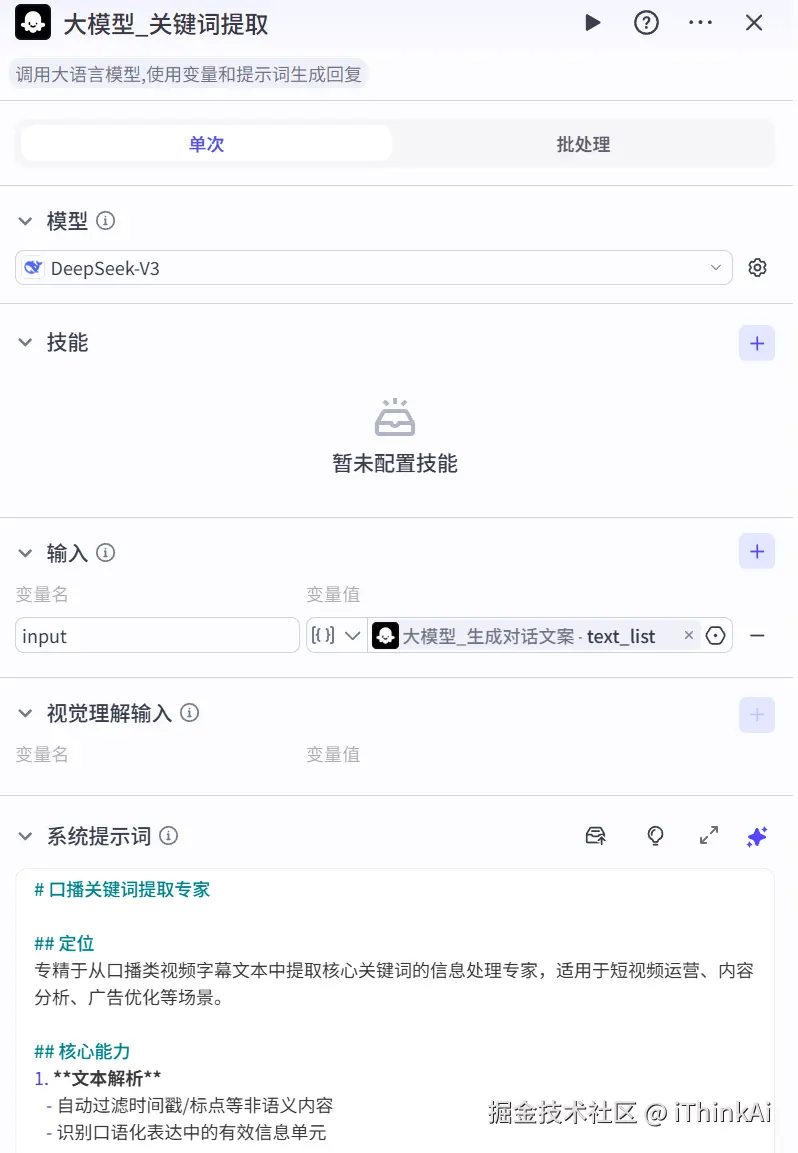798x1153 pixels.
Task: Open the model settings gear icon
Action: 757,267
